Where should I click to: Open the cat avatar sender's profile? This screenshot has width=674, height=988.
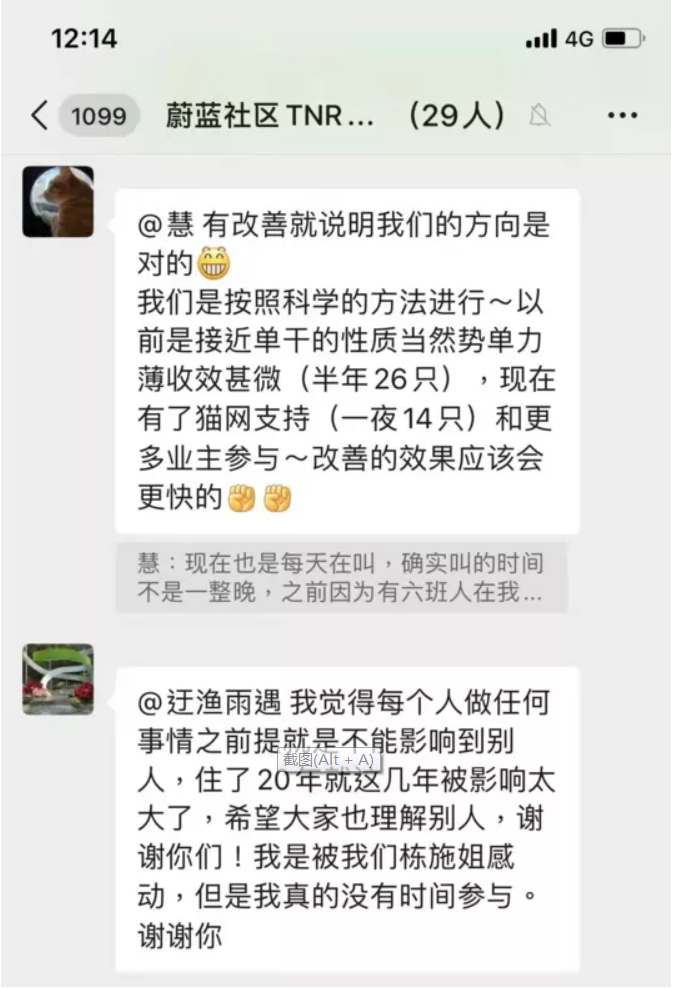pos(58,201)
